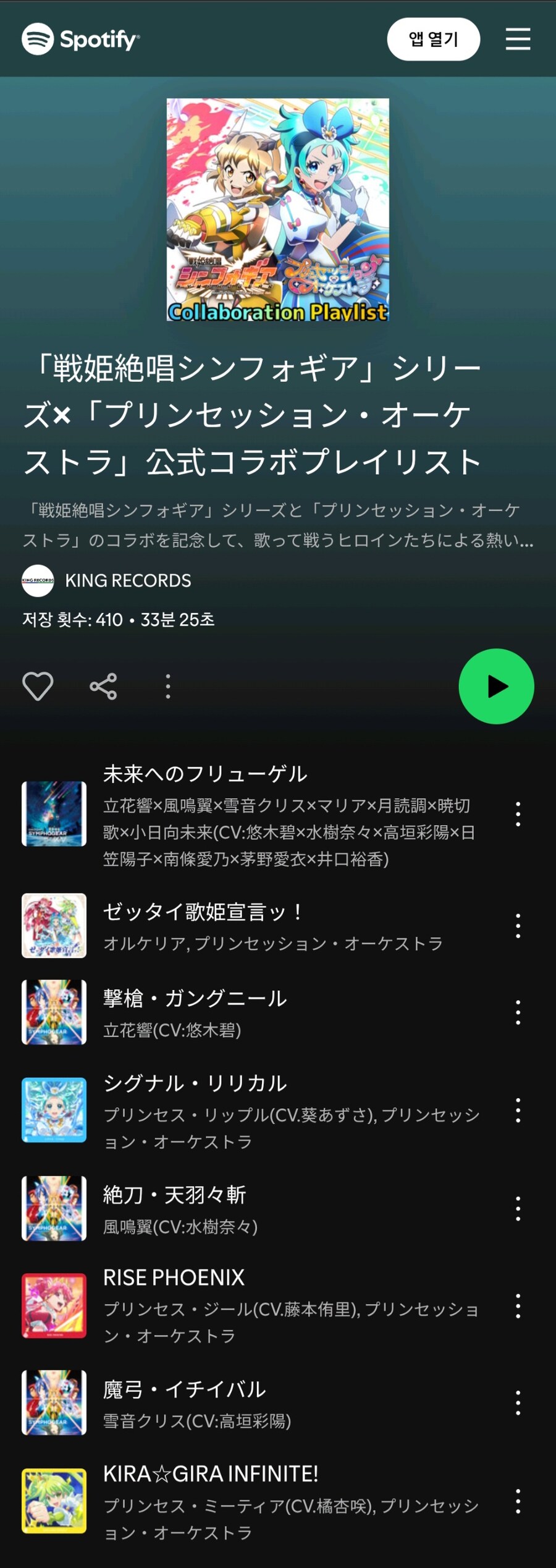Open the track RISE PHOENIX
The image size is (556, 1568).
click(174, 1278)
